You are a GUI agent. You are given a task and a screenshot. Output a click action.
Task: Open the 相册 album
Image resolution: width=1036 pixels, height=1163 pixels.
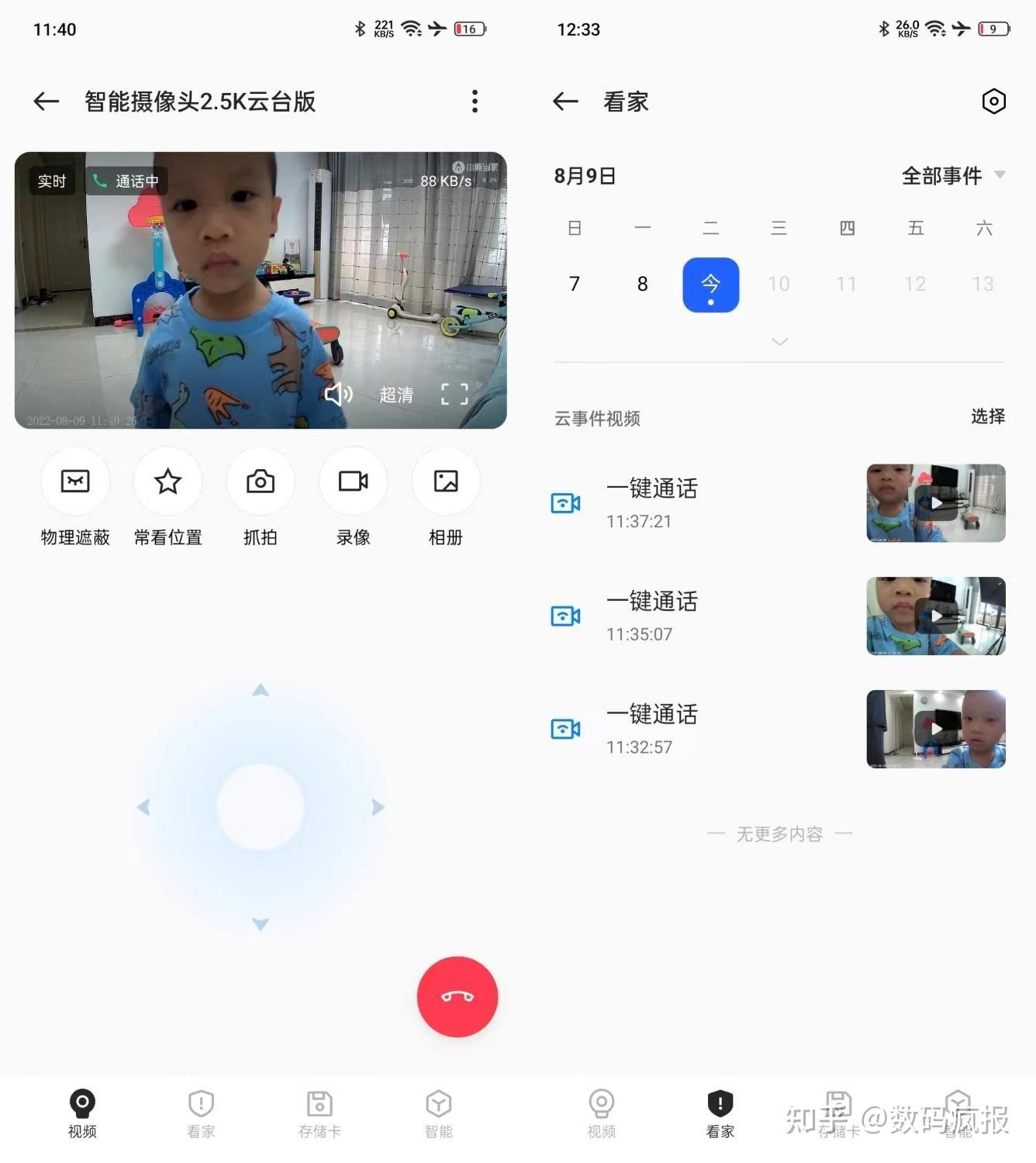[446, 481]
